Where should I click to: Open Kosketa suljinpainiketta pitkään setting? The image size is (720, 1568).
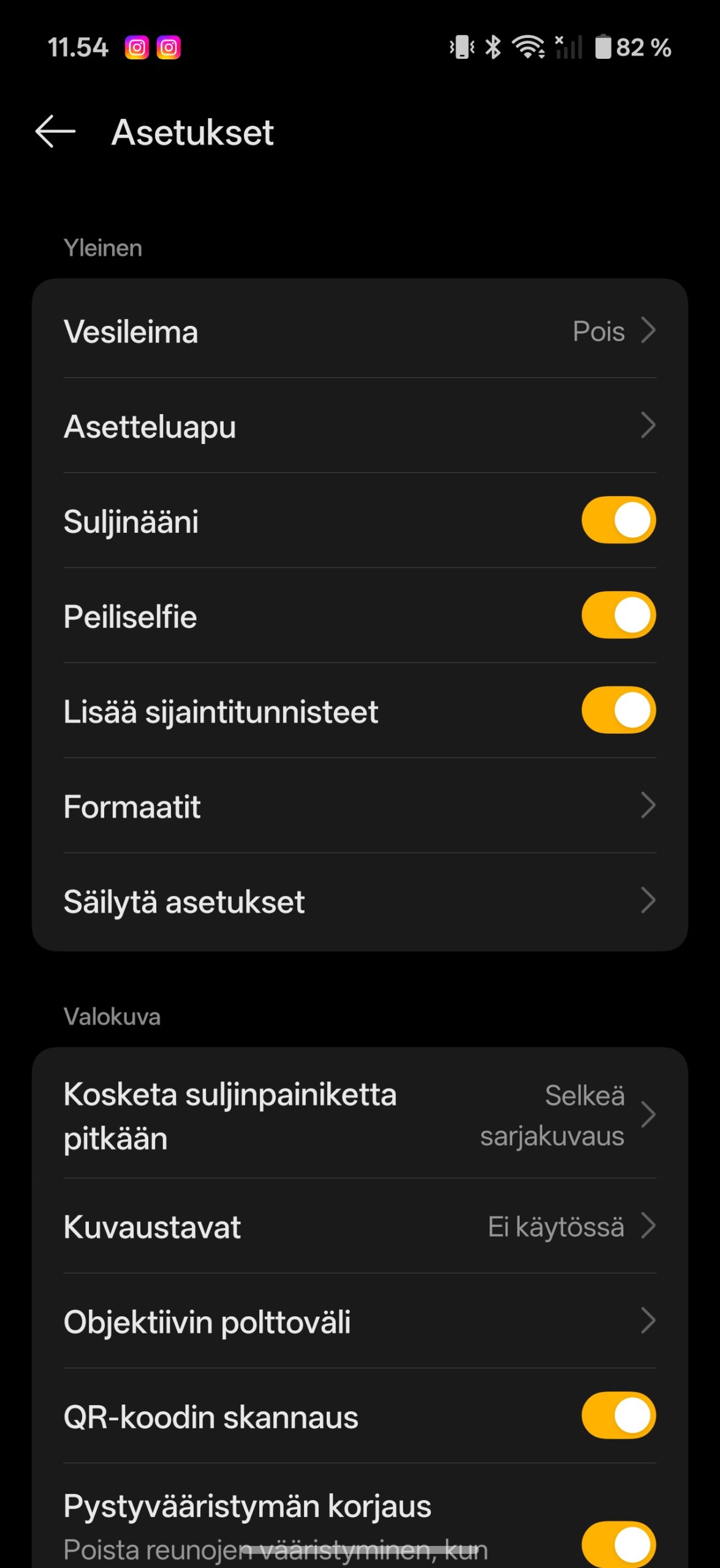(x=360, y=1115)
